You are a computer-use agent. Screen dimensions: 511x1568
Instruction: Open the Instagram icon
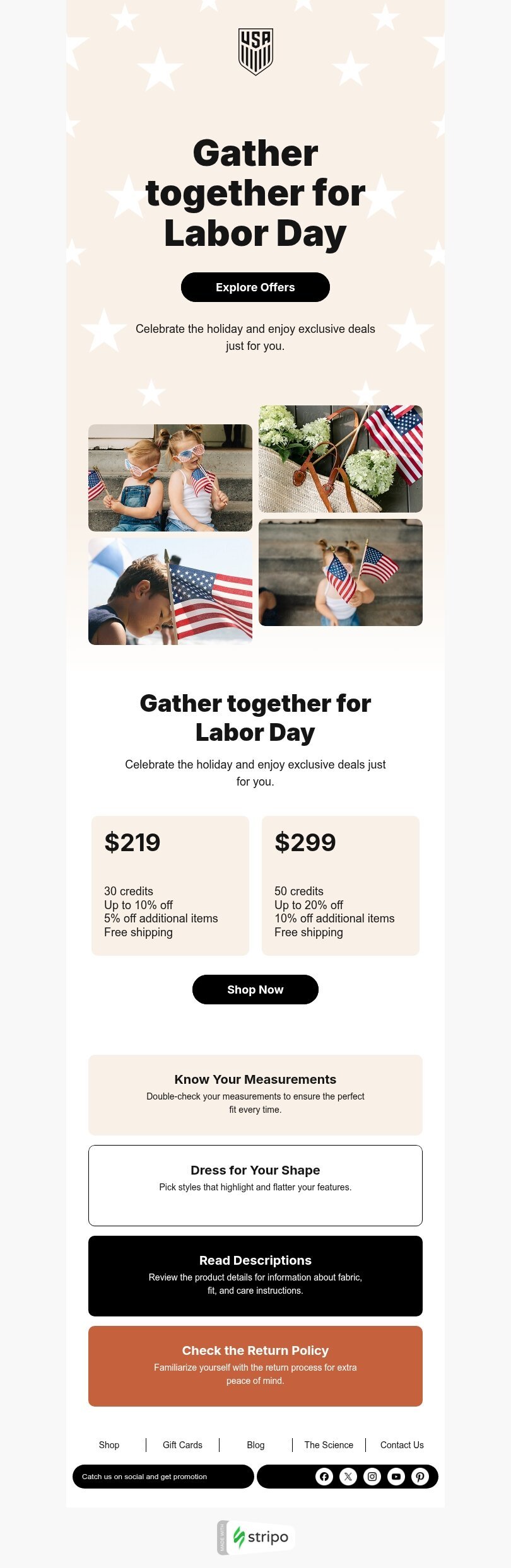tap(372, 1476)
